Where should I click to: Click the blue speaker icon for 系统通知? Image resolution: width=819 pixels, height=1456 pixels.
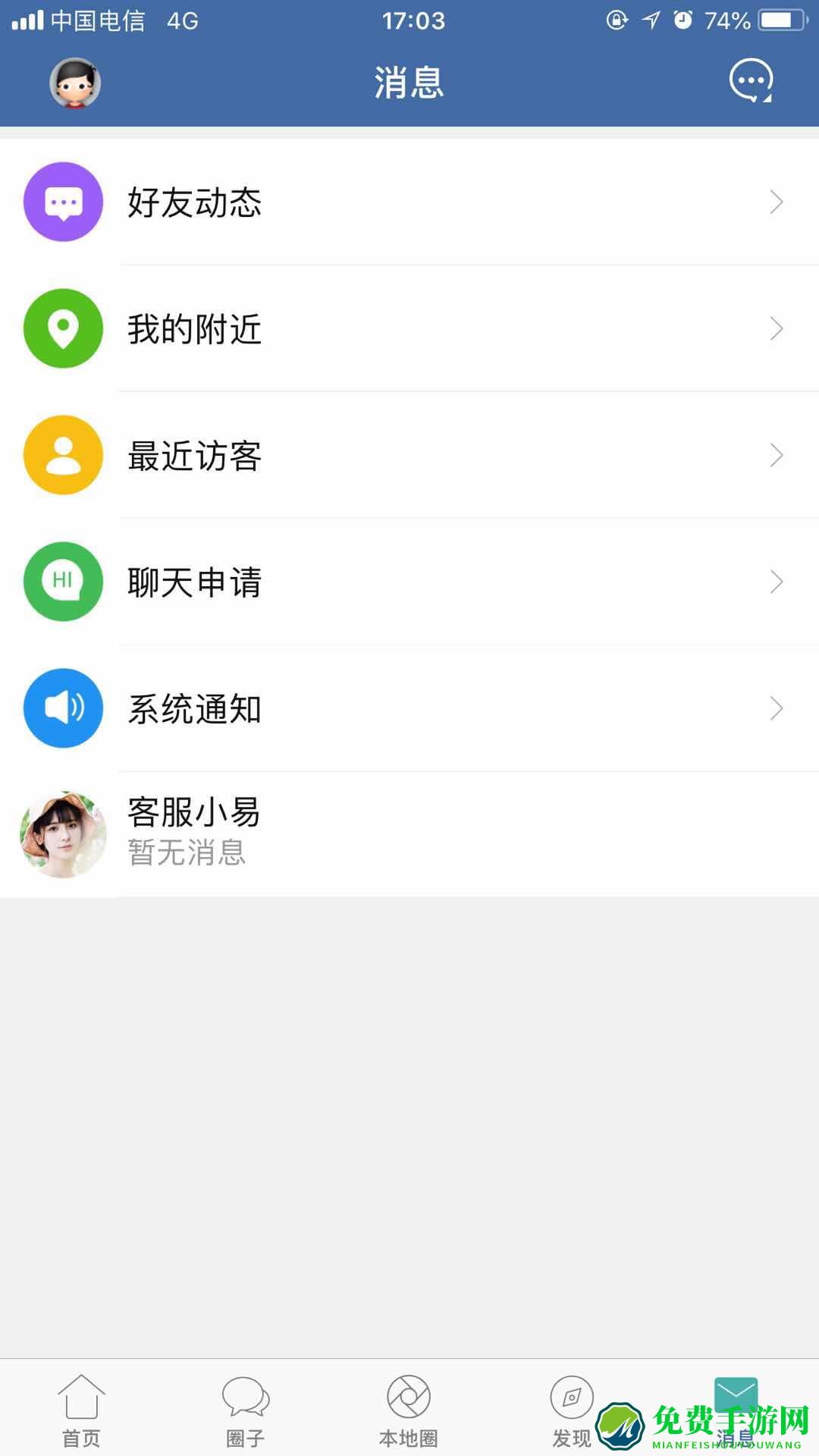(x=63, y=707)
